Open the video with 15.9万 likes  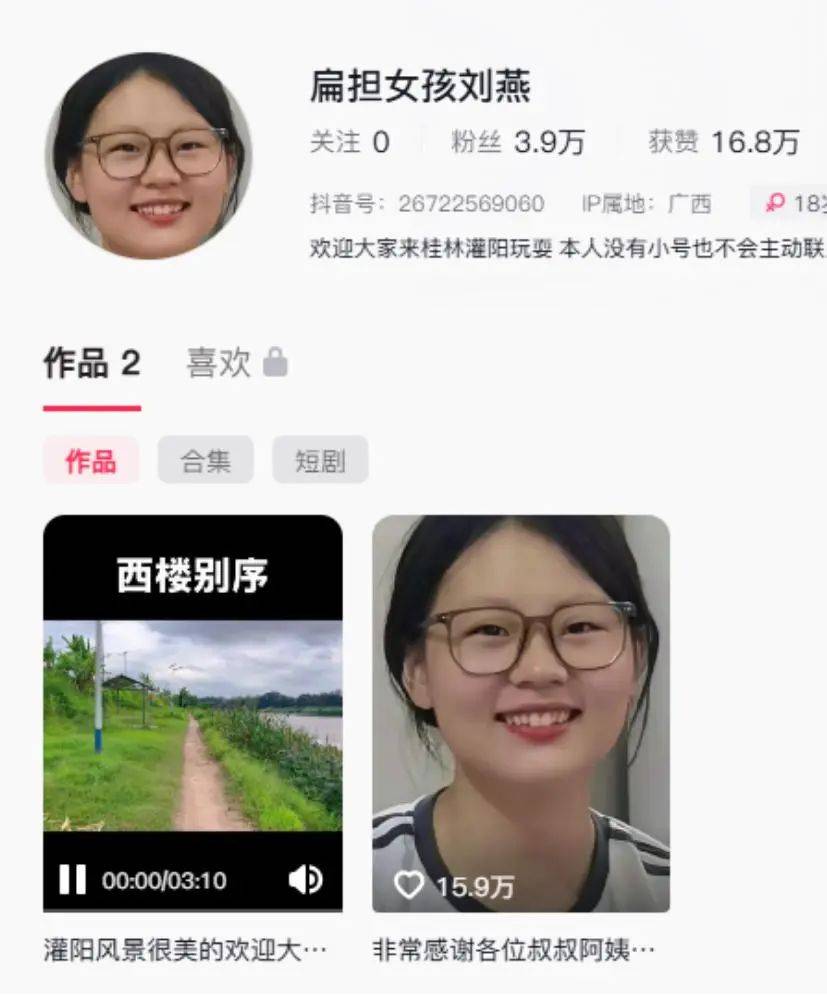click(520, 712)
